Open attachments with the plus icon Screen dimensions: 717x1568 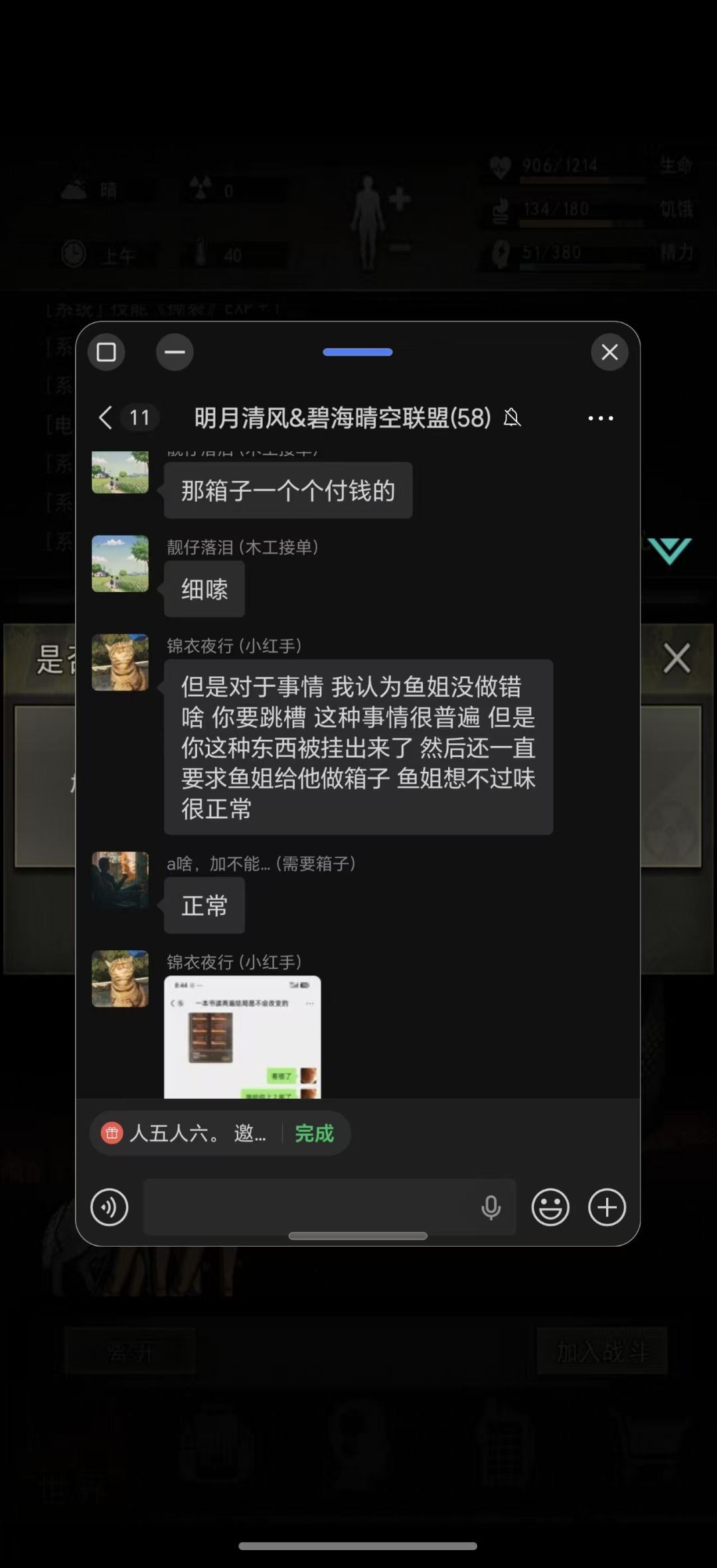pyautogui.click(x=605, y=1207)
